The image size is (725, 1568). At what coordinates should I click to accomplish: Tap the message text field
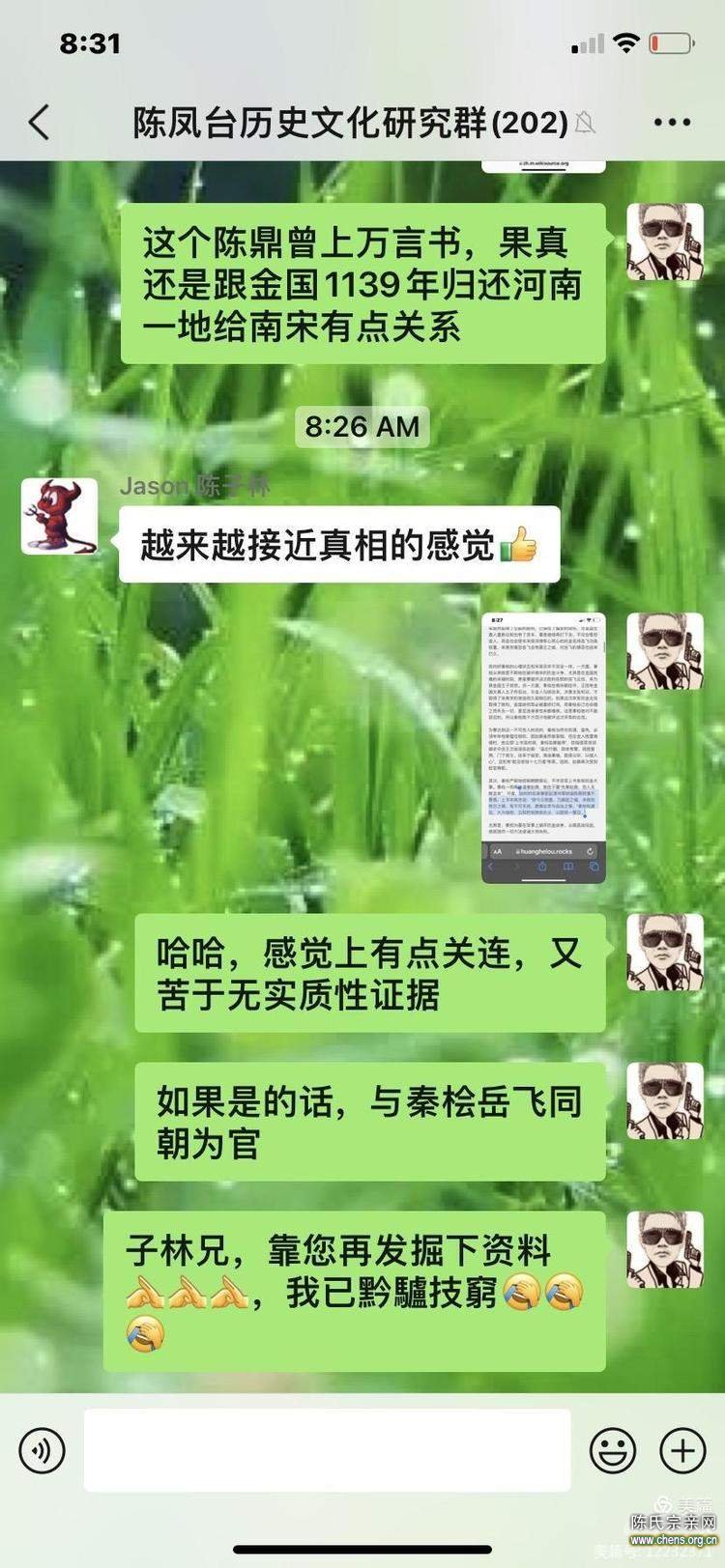pyautogui.click(x=327, y=1450)
